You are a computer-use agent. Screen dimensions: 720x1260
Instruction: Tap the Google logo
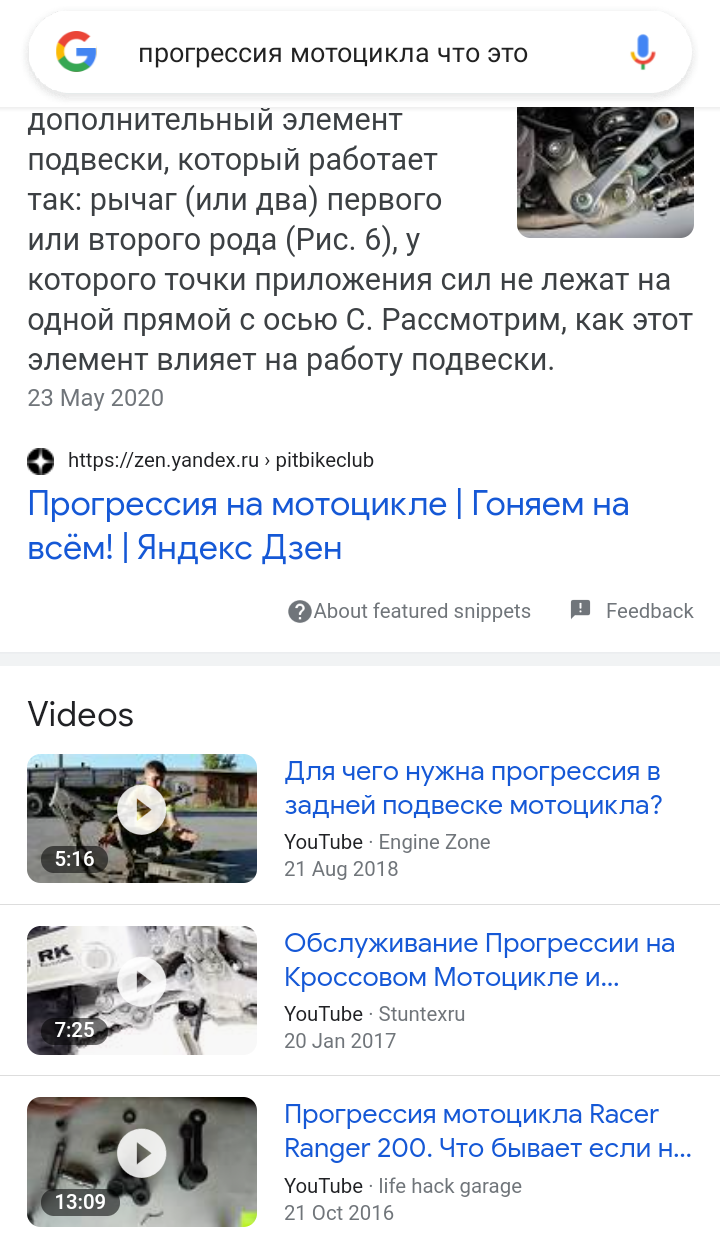76,52
